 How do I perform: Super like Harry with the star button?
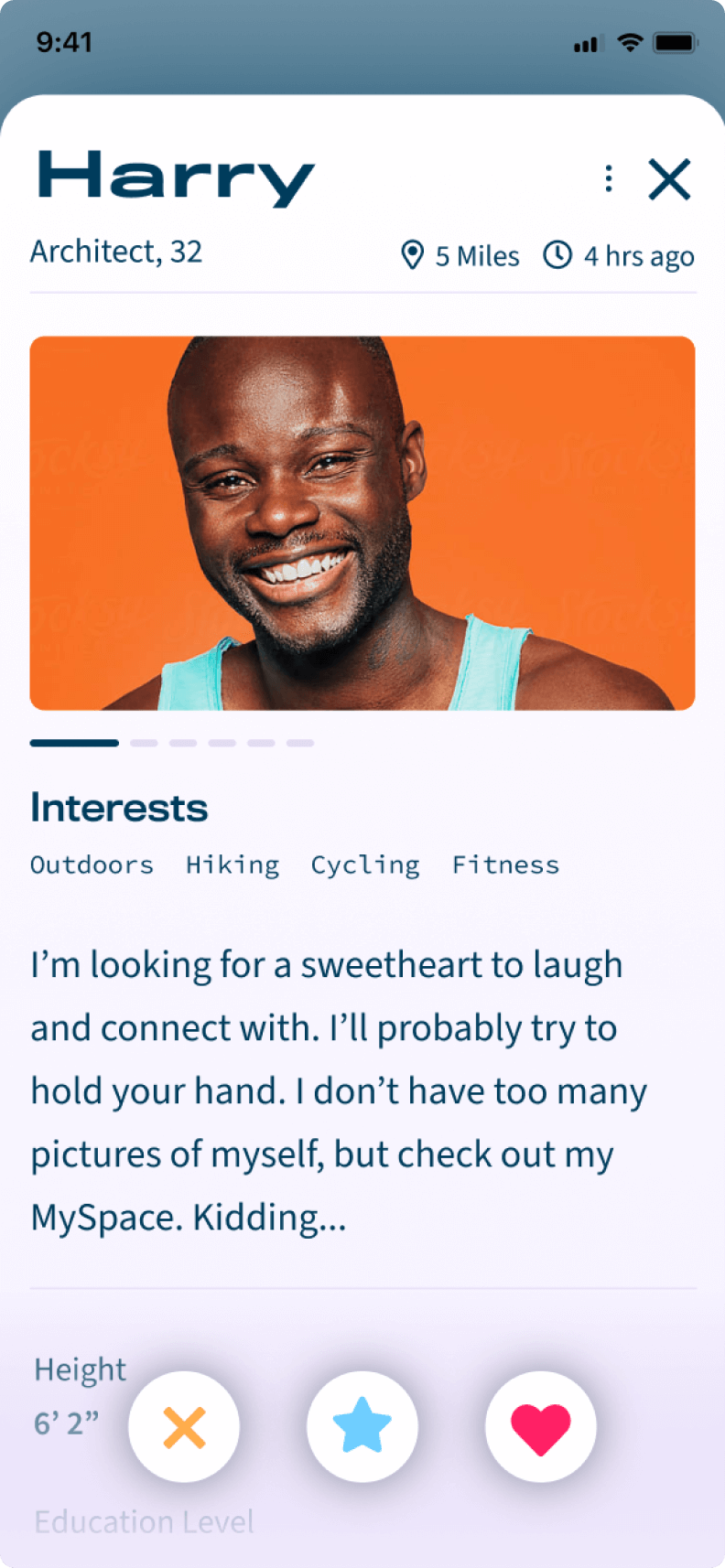[362, 1426]
